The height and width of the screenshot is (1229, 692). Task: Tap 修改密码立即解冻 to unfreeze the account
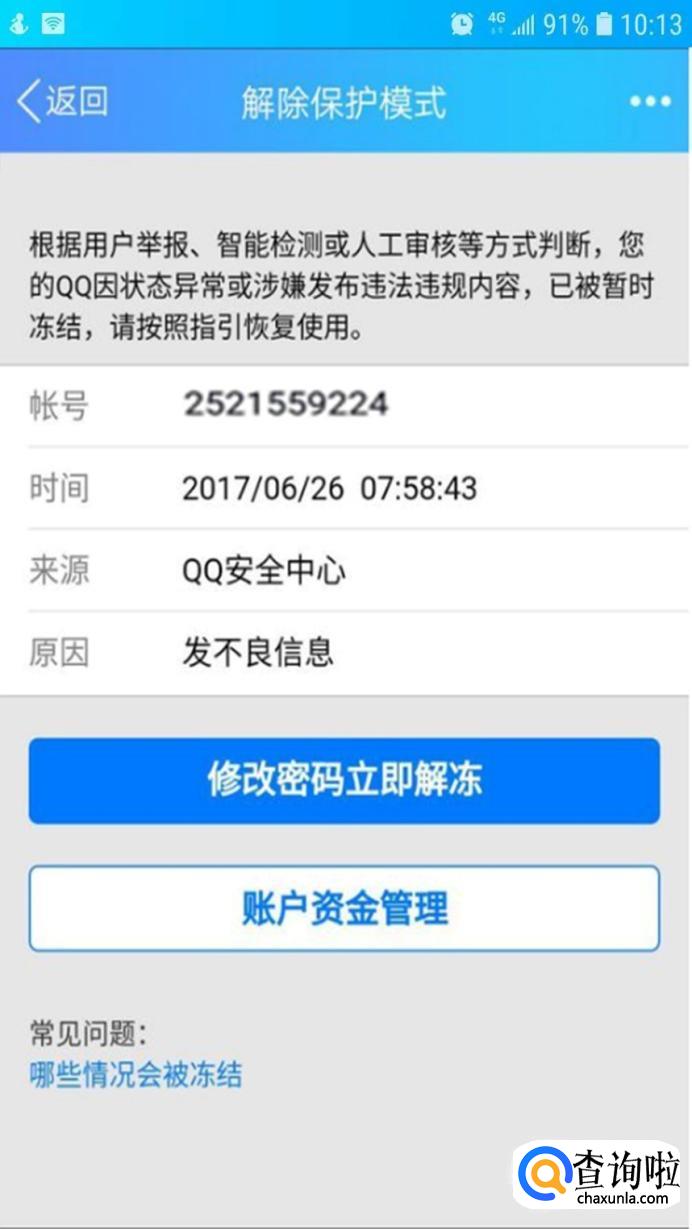[344, 781]
